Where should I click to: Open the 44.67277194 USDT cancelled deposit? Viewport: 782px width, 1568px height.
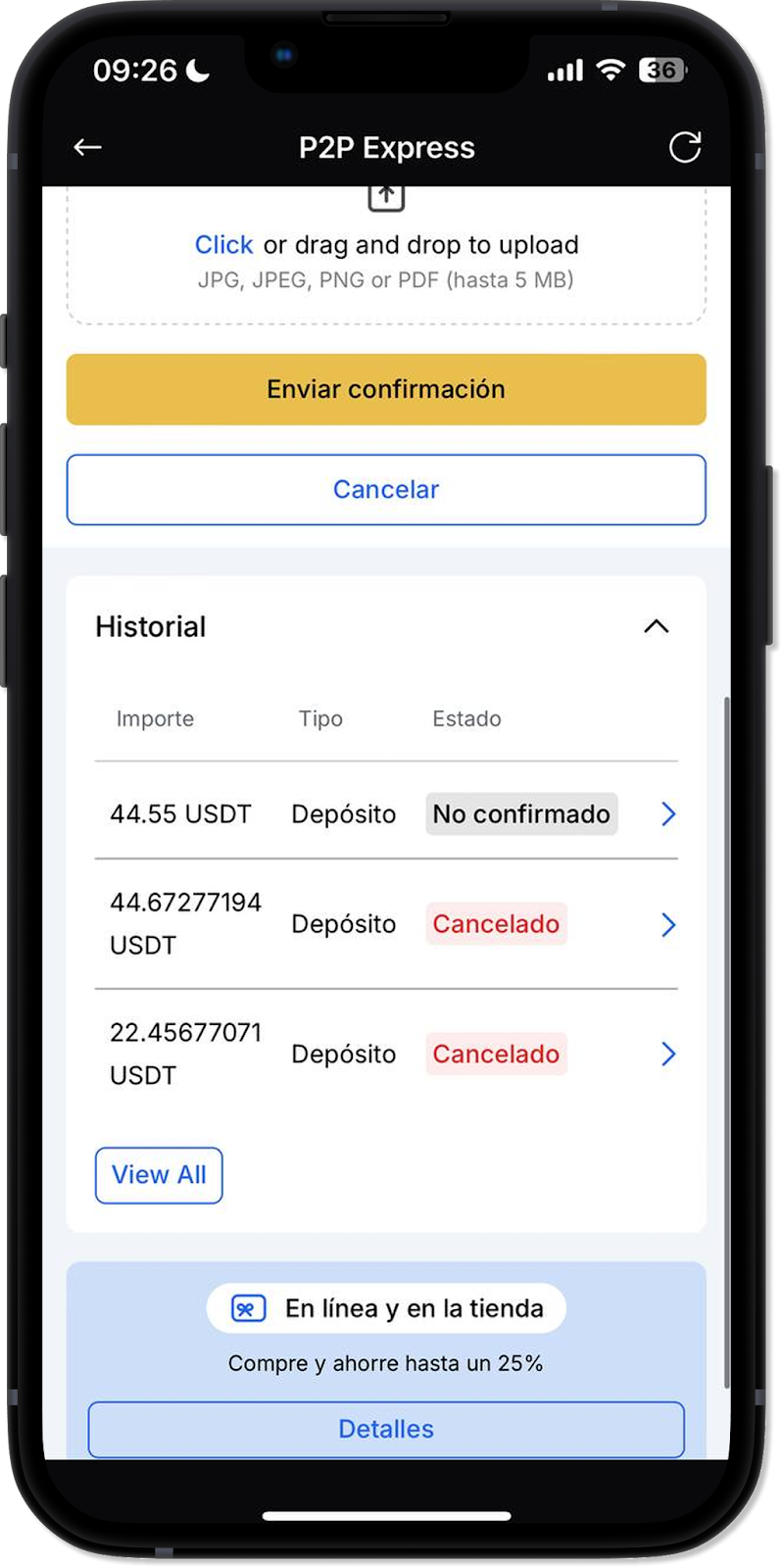tap(668, 924)
